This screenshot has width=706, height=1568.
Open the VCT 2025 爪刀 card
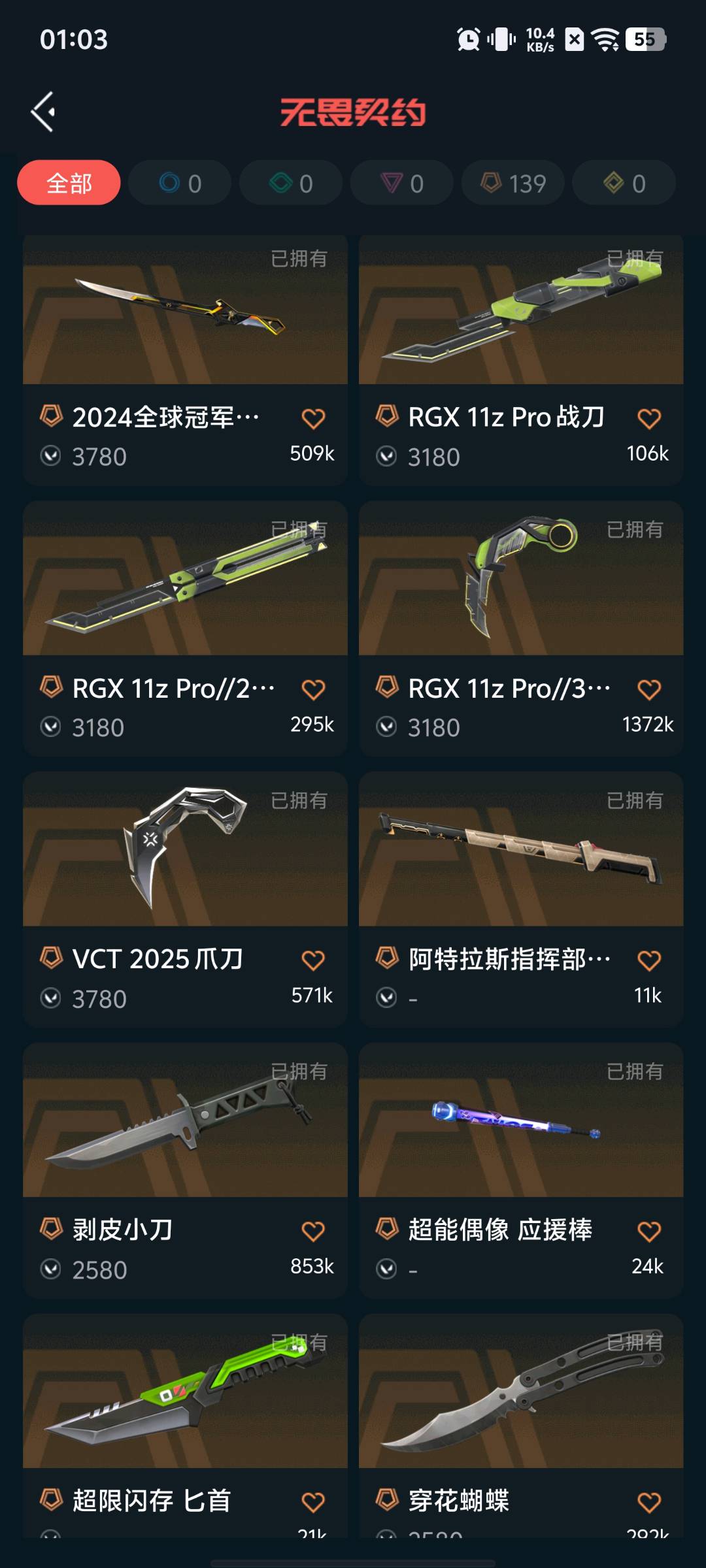tap(185, 849)
